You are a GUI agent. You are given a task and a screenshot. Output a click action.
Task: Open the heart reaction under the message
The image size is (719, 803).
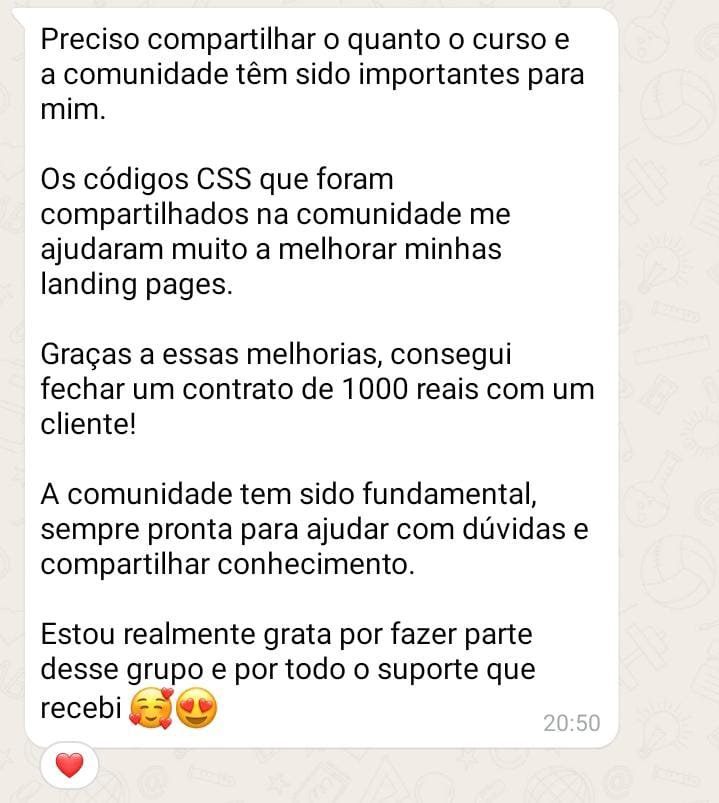(69, 767)
